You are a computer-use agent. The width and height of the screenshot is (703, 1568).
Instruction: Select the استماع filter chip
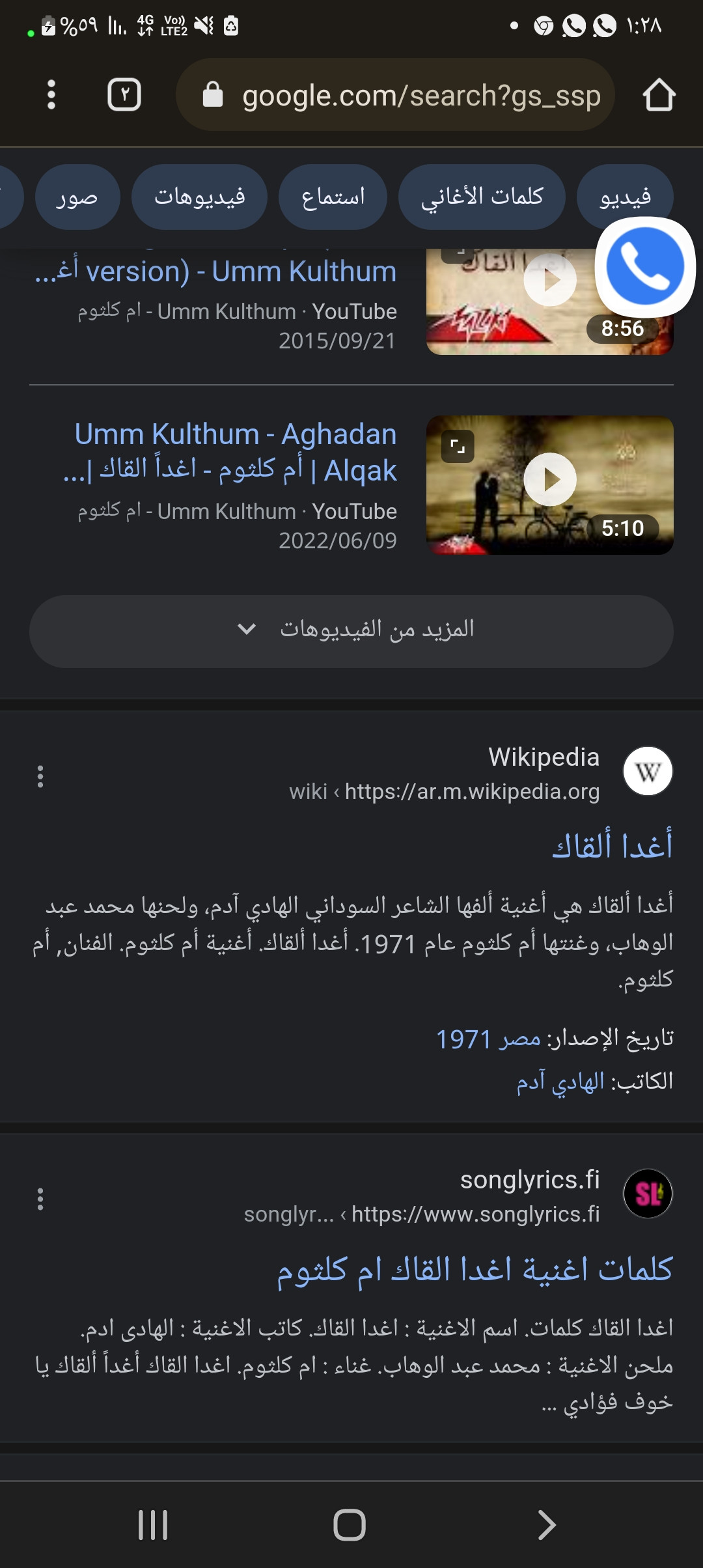point(333,197)
